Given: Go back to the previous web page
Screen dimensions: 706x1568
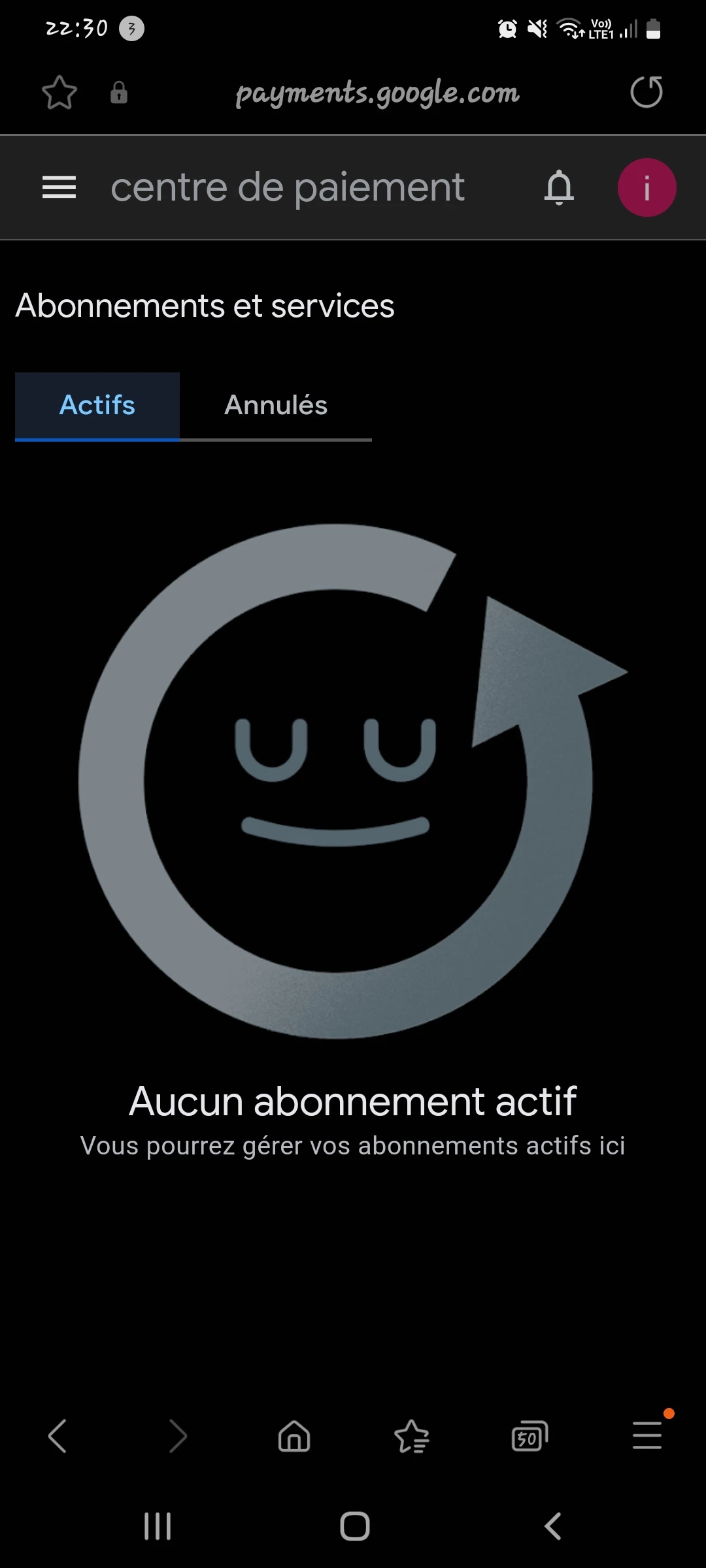Looking at the screenshot, I should [58, 1436].
